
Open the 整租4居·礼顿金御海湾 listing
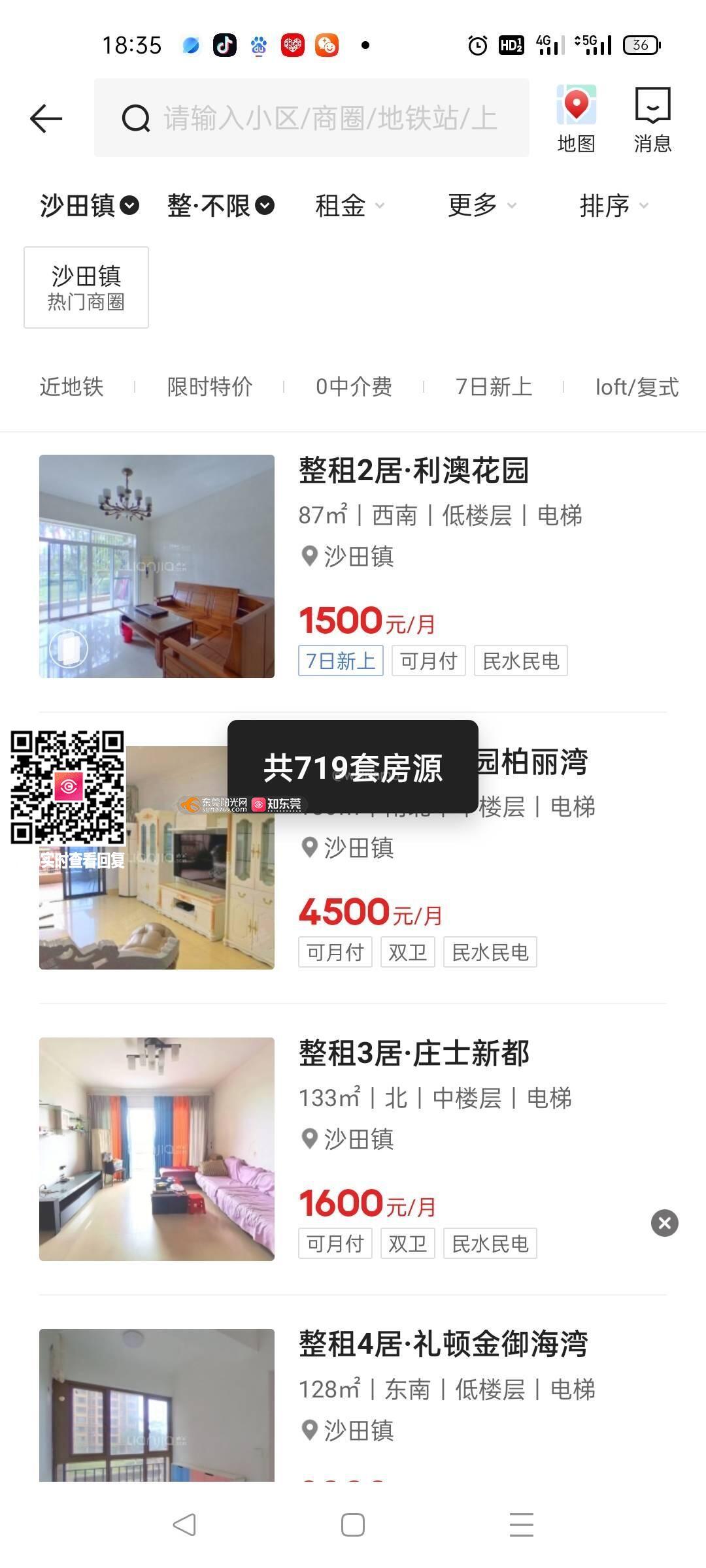click(x=443, y=1345)
